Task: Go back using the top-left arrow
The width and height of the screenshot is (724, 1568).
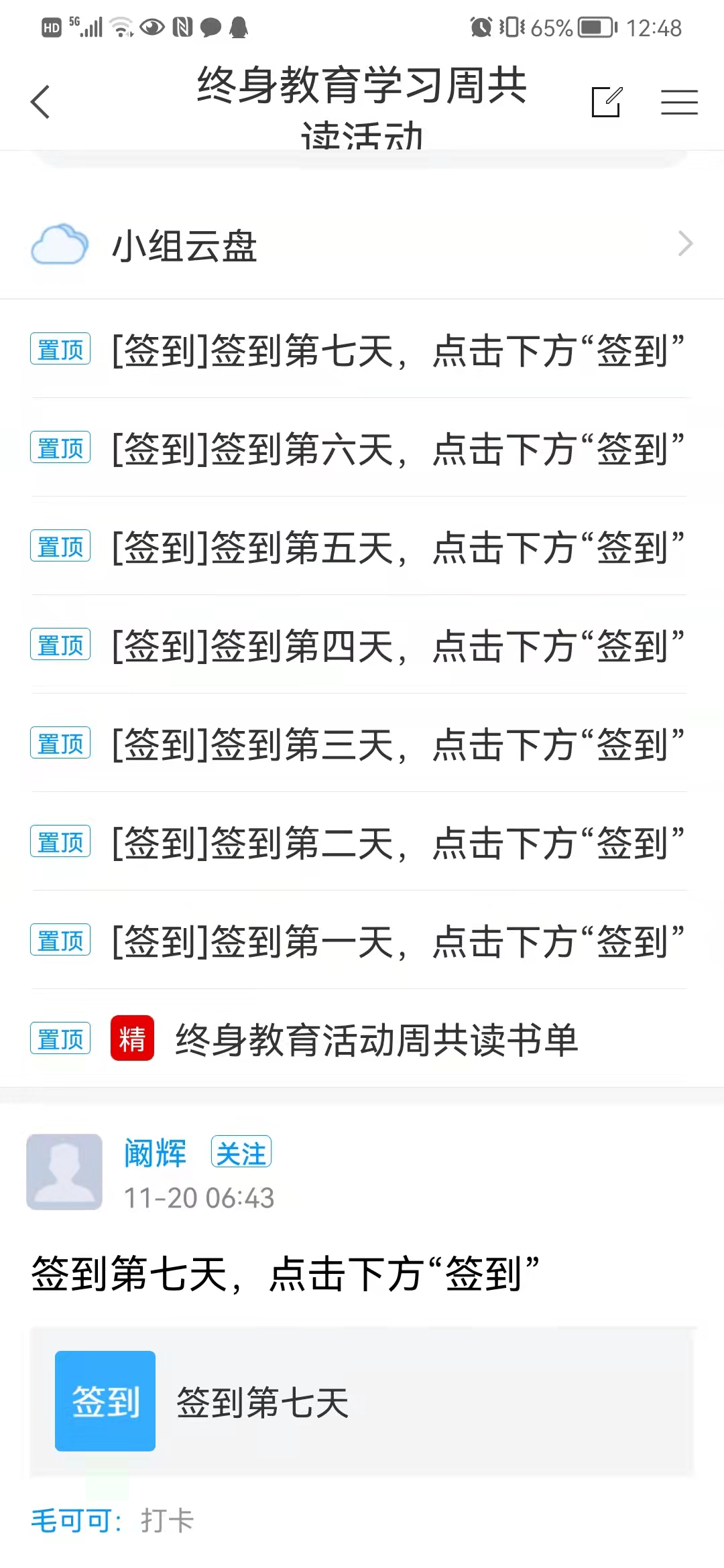Action: coord(41,103)
